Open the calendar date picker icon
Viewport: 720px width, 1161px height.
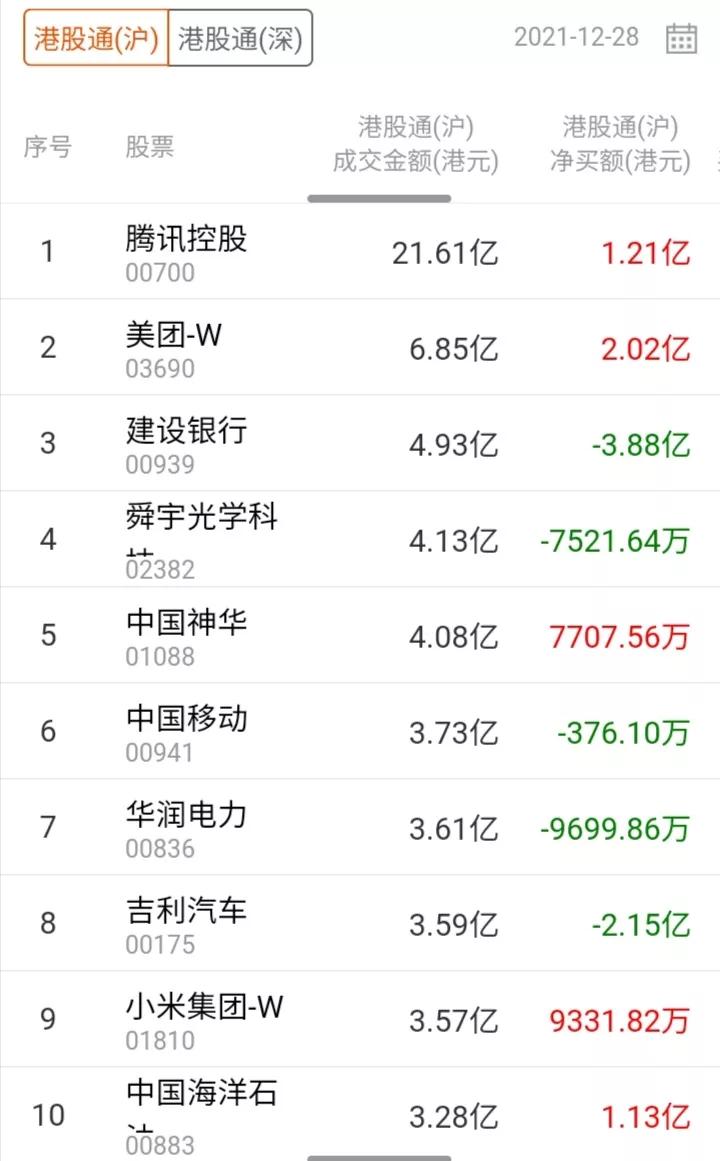[683, 37]
